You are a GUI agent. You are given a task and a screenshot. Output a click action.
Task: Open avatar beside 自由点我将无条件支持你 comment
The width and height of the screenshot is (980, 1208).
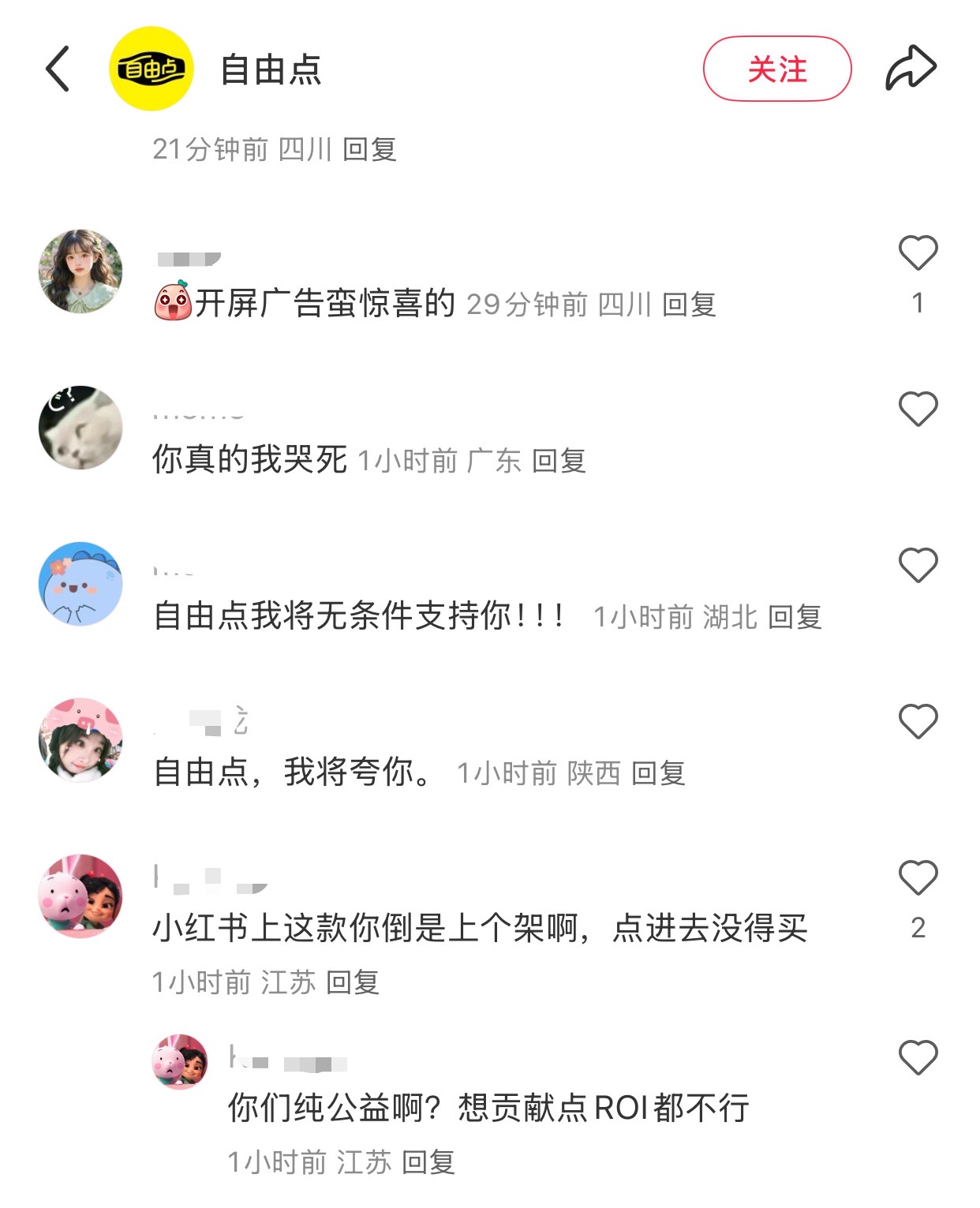[x=80, y=584]
